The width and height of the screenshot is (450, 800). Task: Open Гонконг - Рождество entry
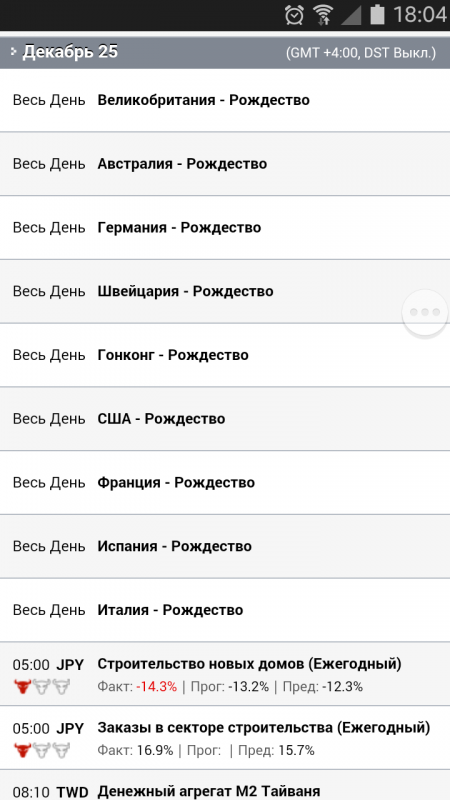(x=225, y=355)
